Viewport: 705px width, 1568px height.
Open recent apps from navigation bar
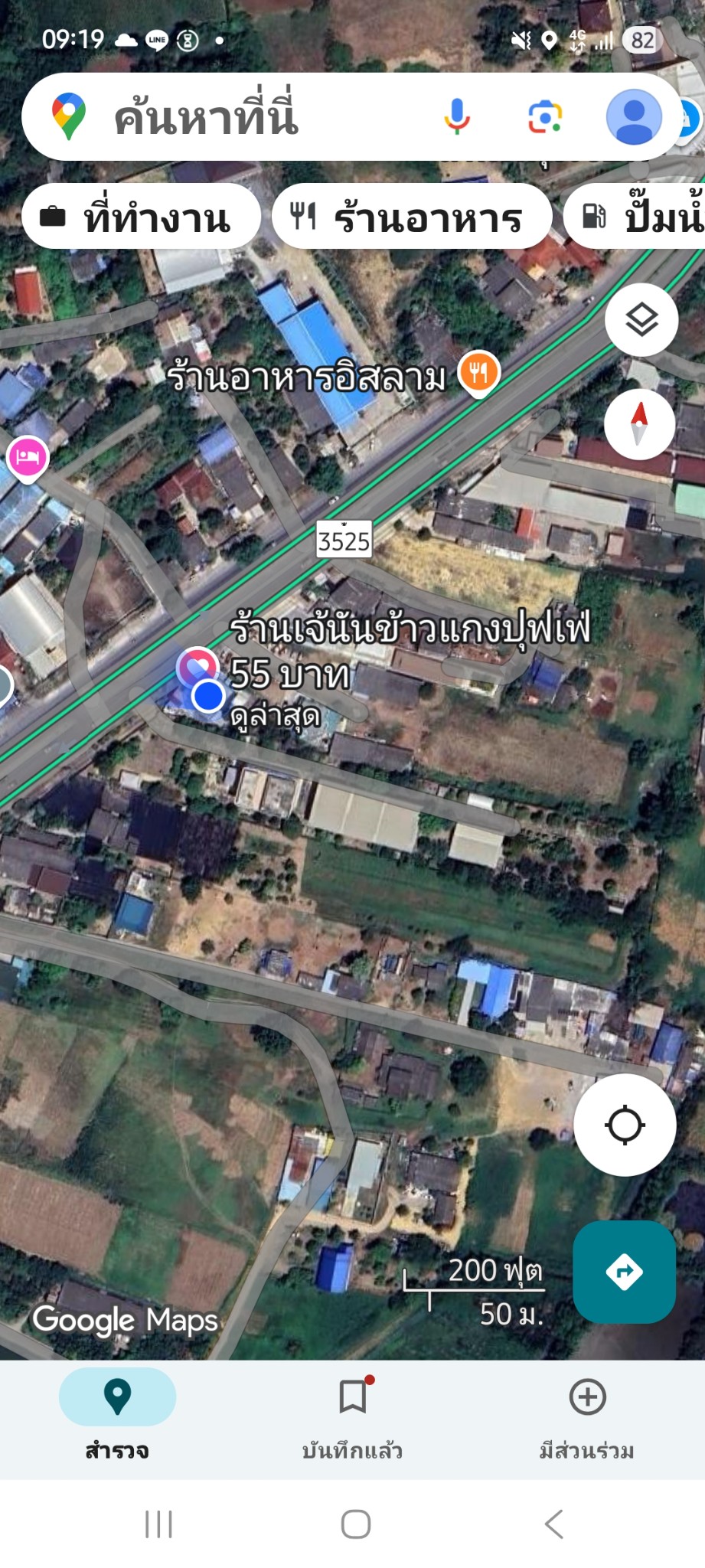(x=158, y=1524)
